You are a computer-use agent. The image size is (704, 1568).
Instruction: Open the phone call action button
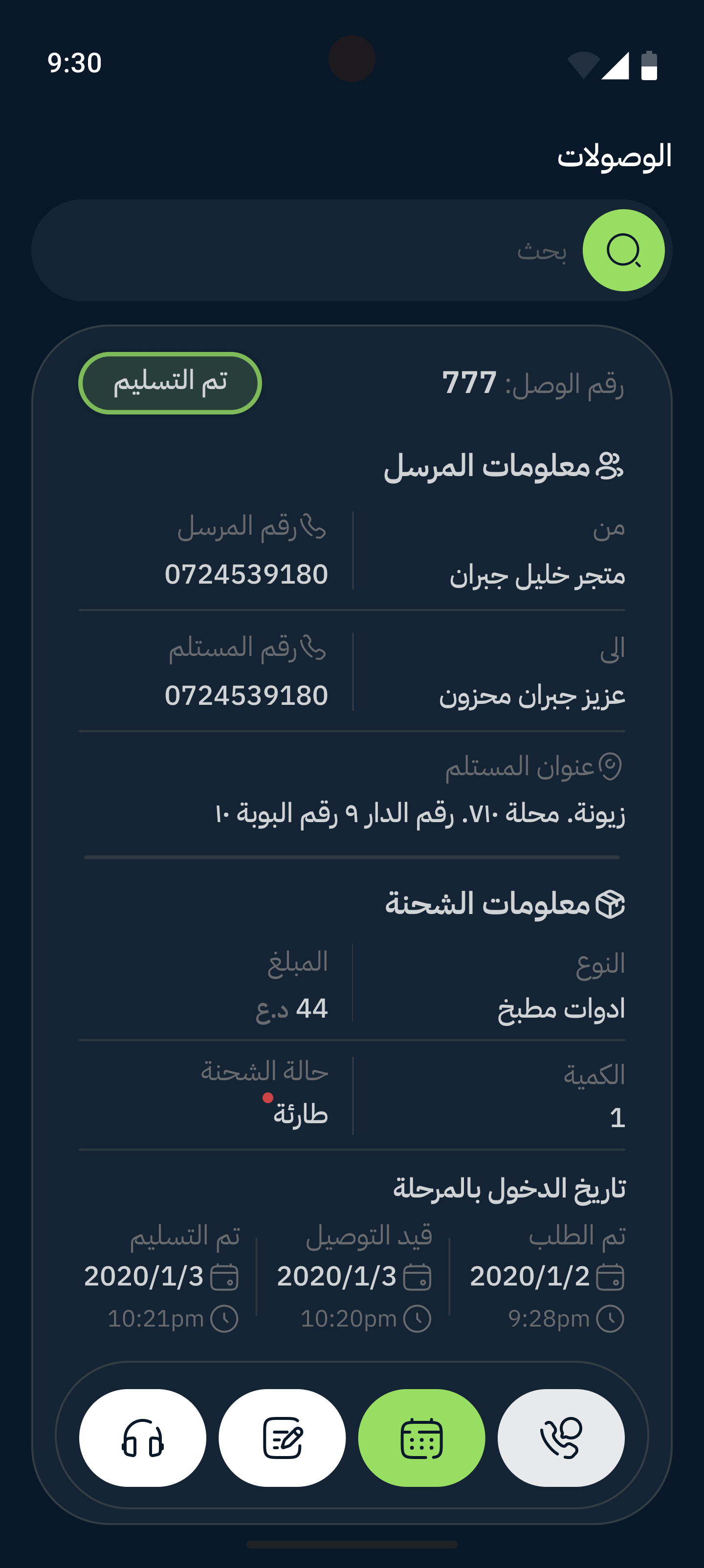561,1437
